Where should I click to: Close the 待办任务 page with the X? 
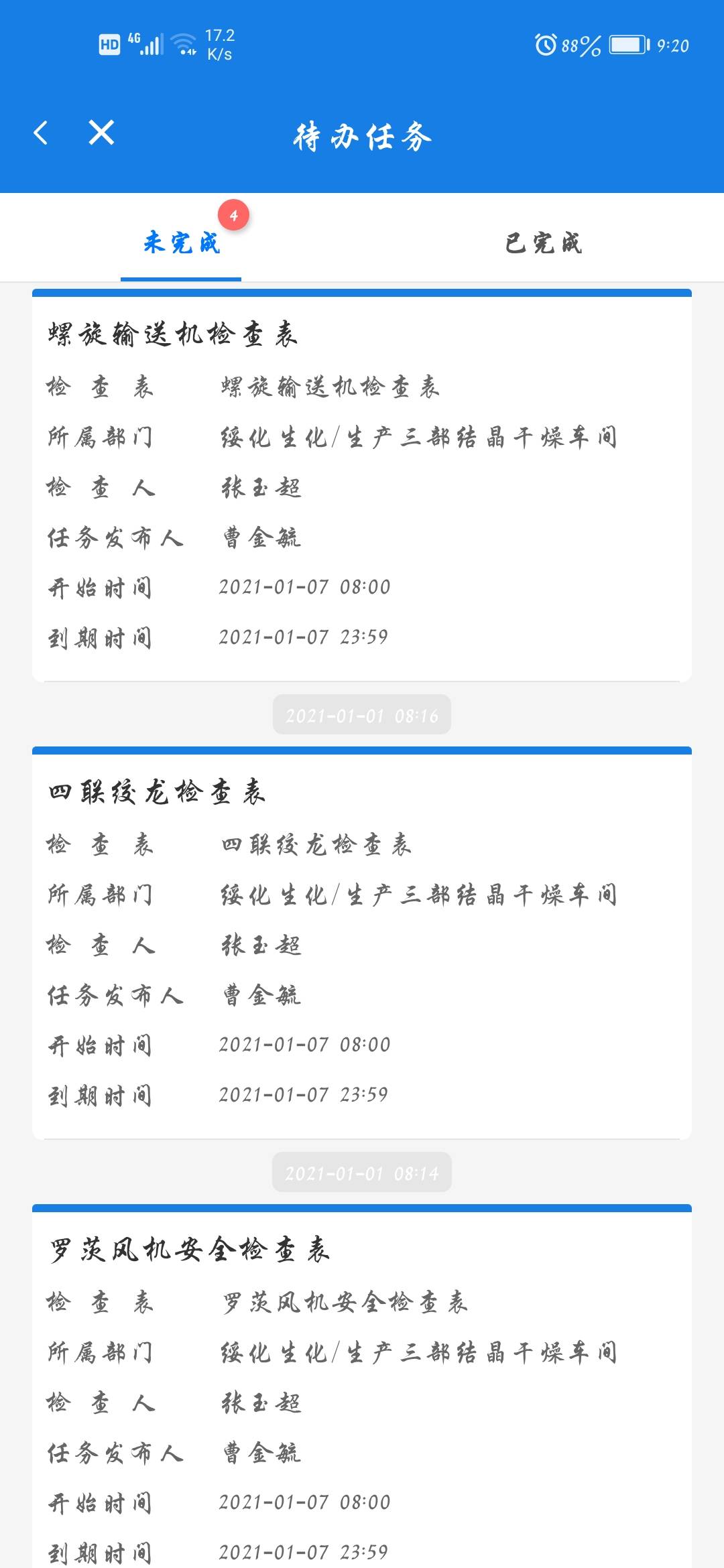coord(101,133)
